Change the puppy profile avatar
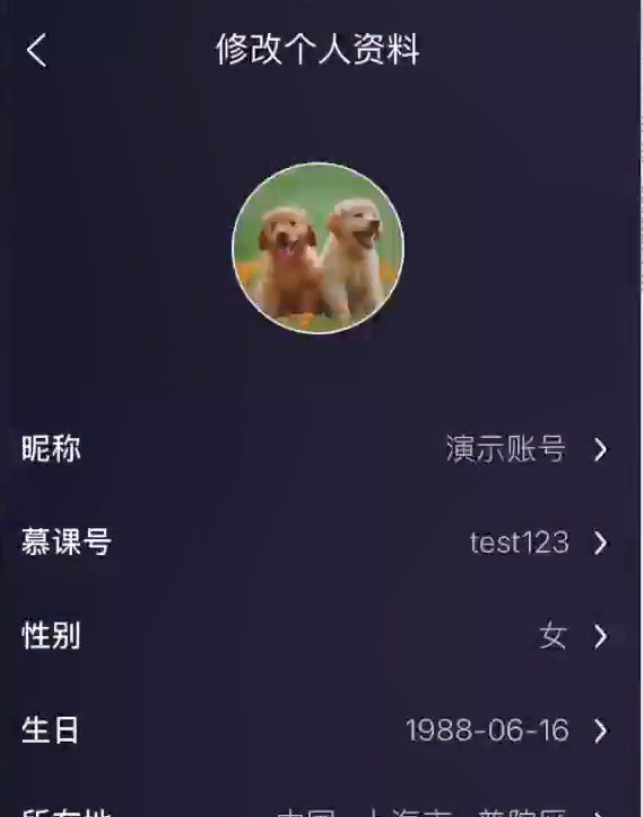The image size is (643, 817). [x=318, y=248]
